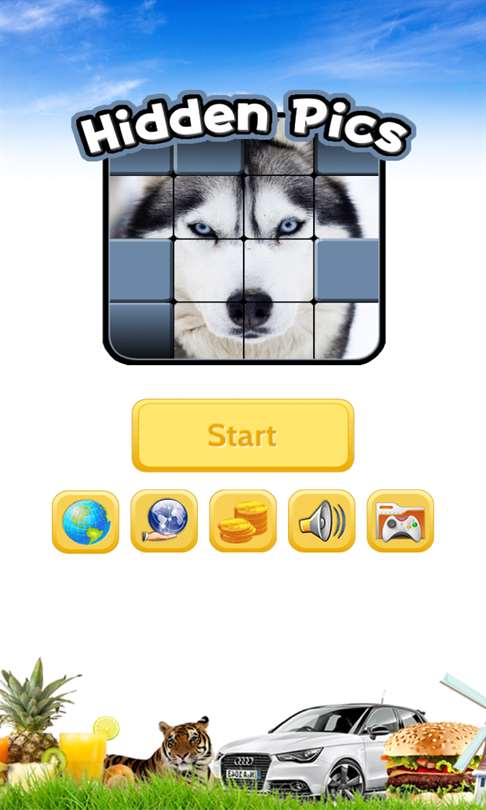Open the Earth globe language icon

click(85, 521)
